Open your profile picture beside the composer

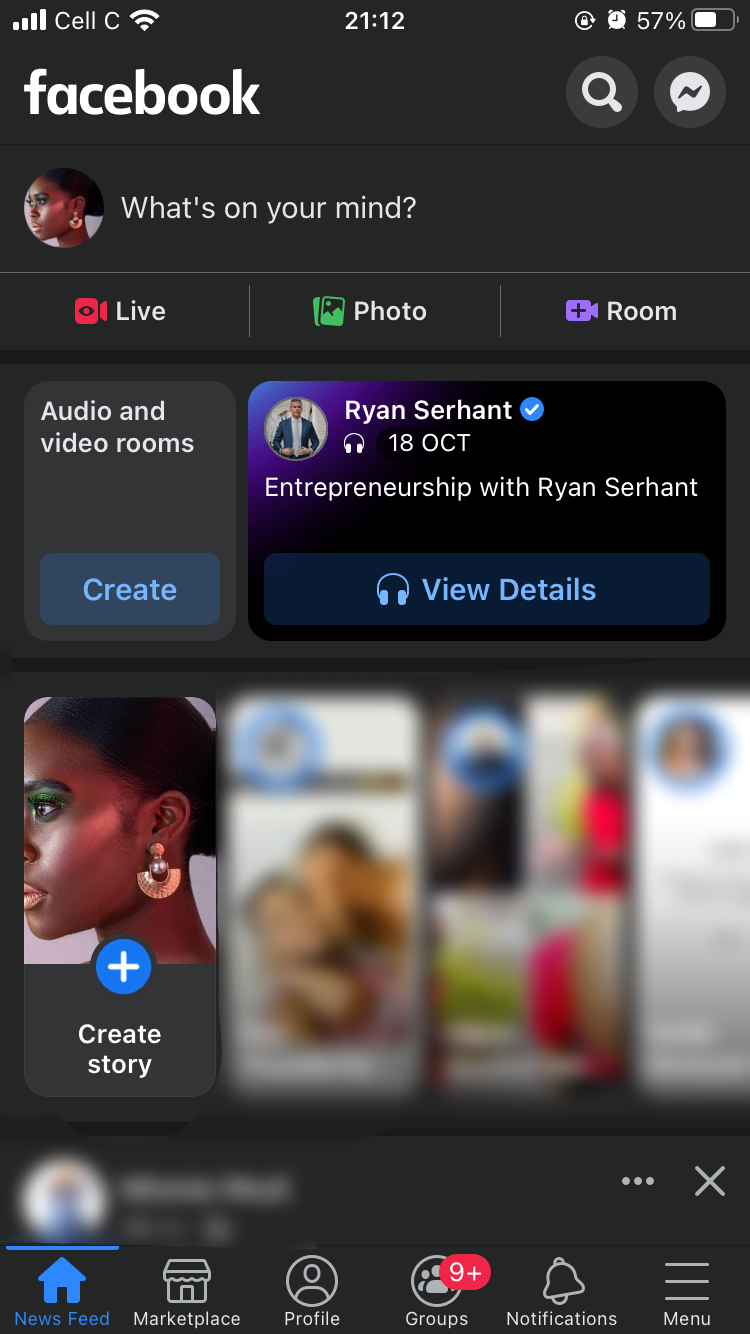click(64, 208)
